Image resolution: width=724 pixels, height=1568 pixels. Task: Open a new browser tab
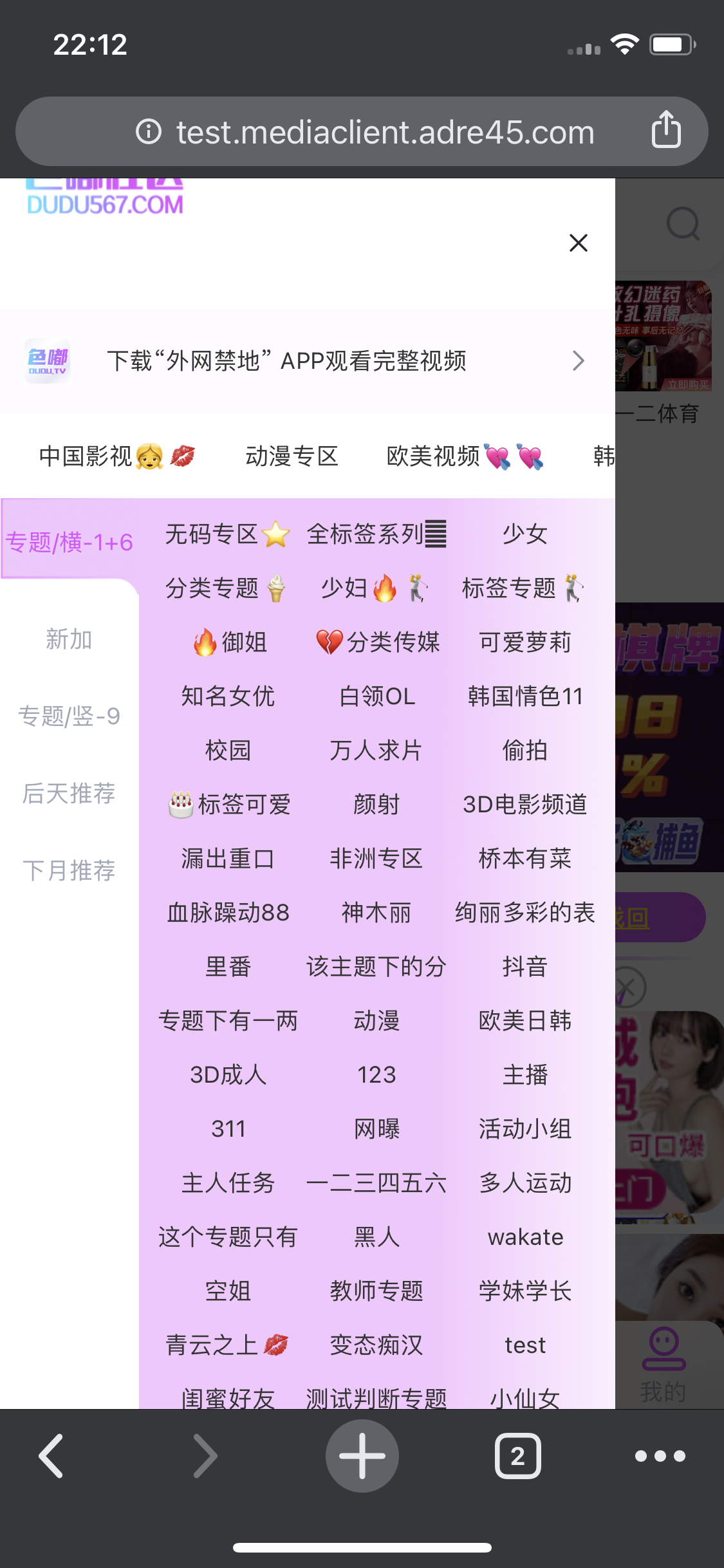click(x=362, y=1455)
